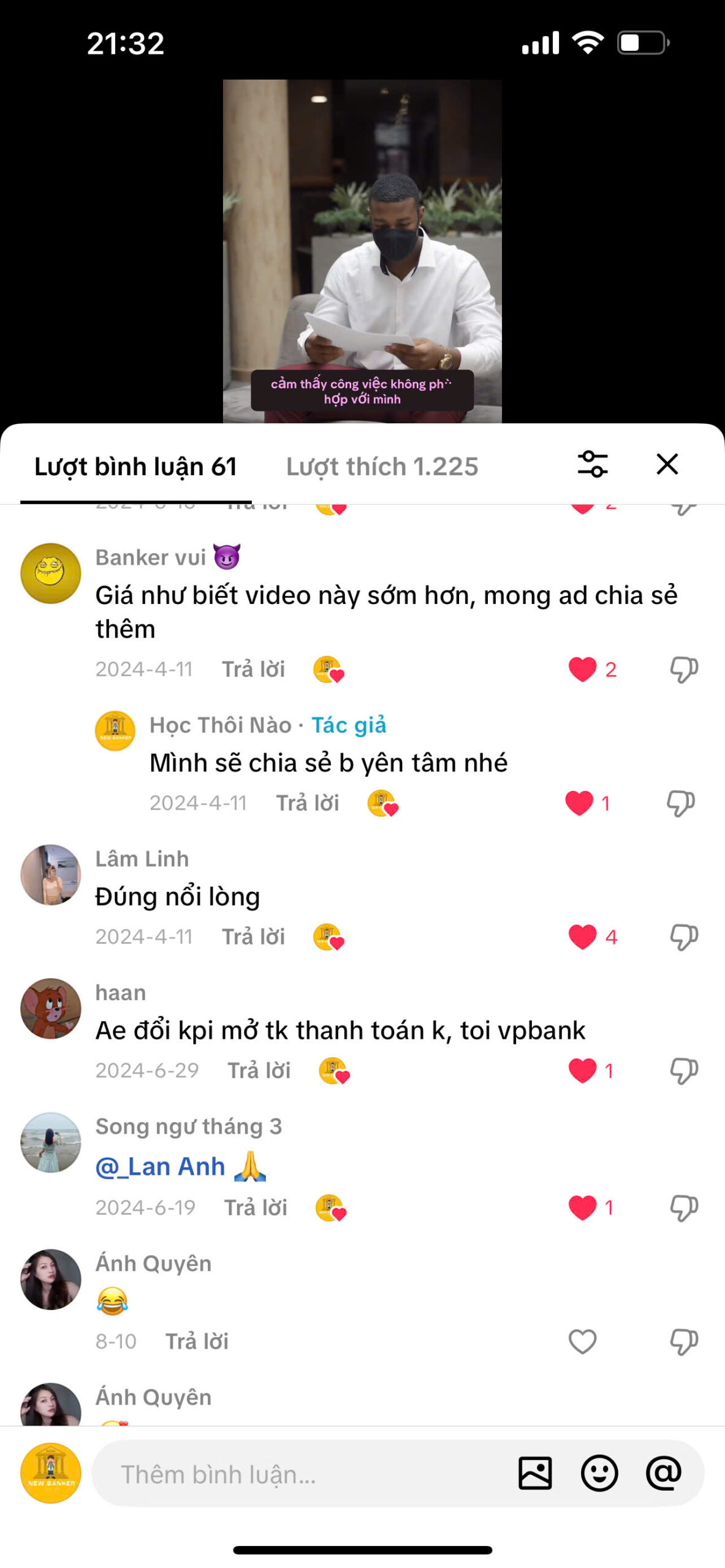Tap the Thêm bình luận input field
The height and width of the screenshot is (1568, 725).
pyautogui.click(x=300, y=1474)
